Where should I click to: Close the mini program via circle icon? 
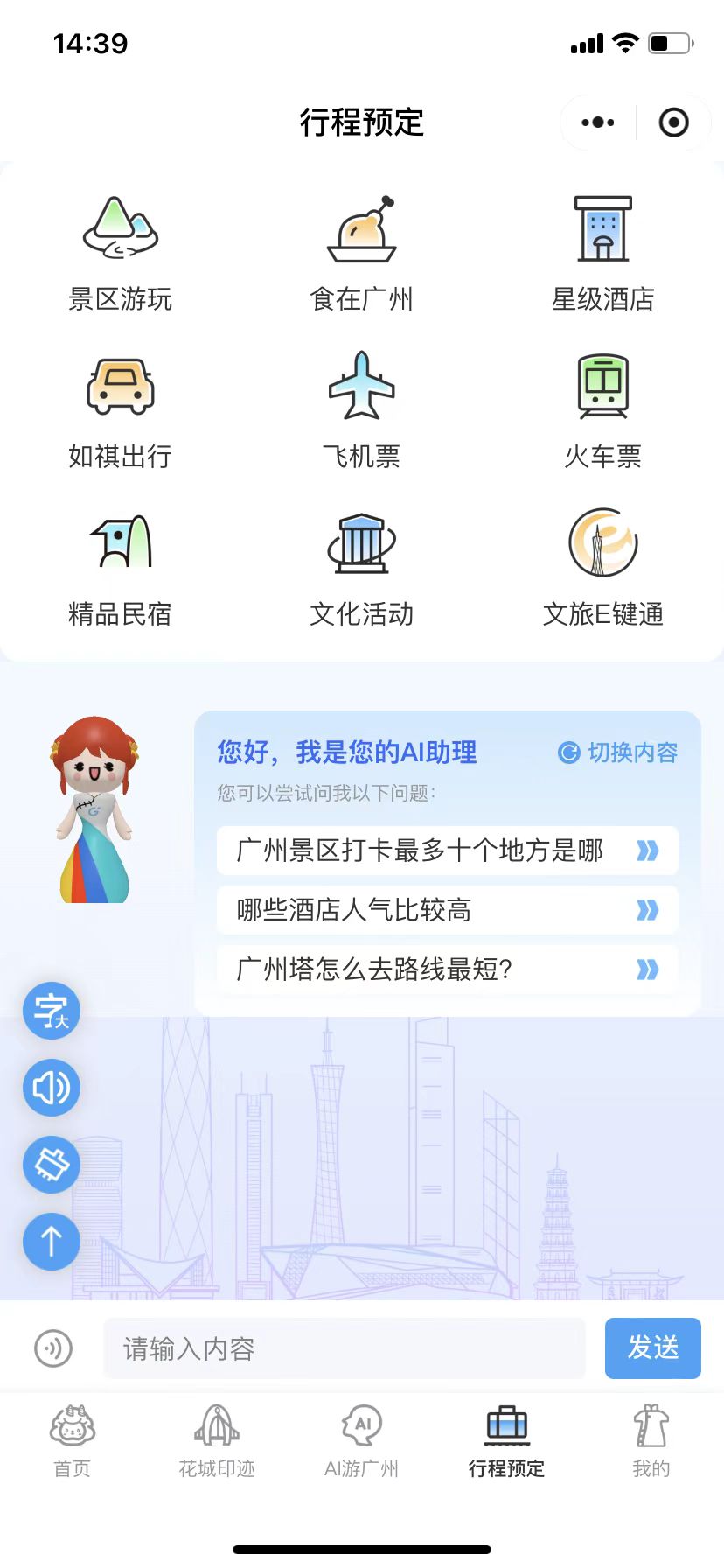[673, 122]
